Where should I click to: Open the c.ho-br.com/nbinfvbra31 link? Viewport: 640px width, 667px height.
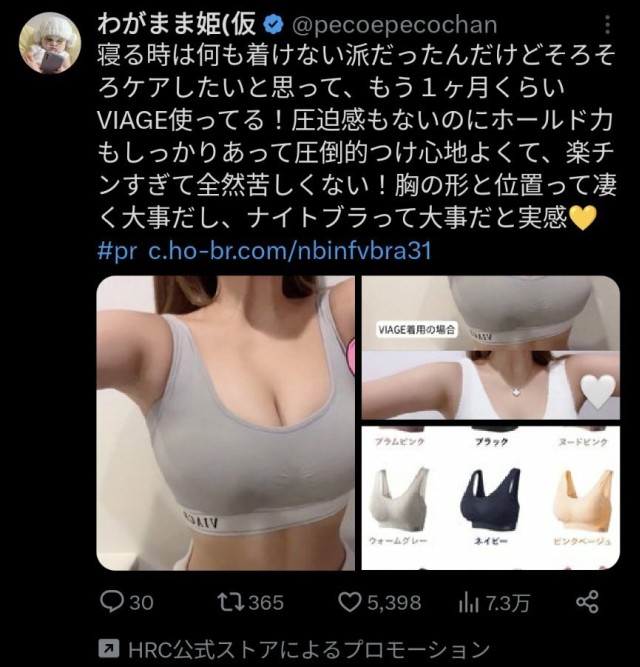(290, 250)
